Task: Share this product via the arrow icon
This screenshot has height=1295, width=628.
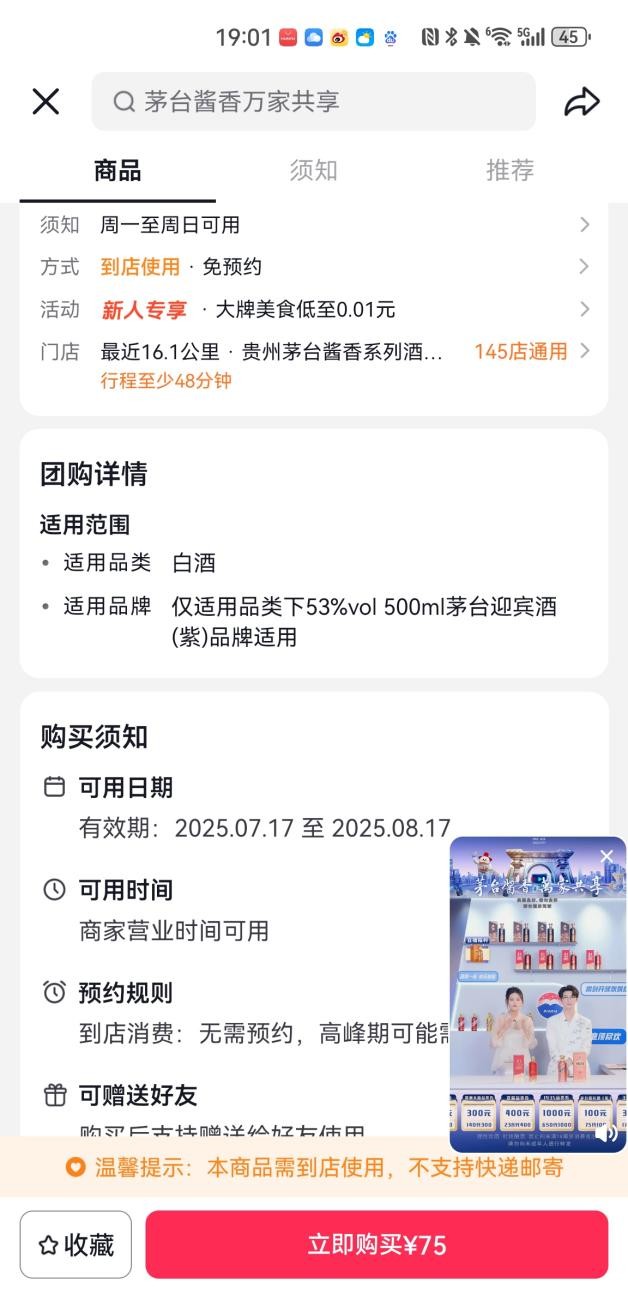Action: tap(581, 101)
